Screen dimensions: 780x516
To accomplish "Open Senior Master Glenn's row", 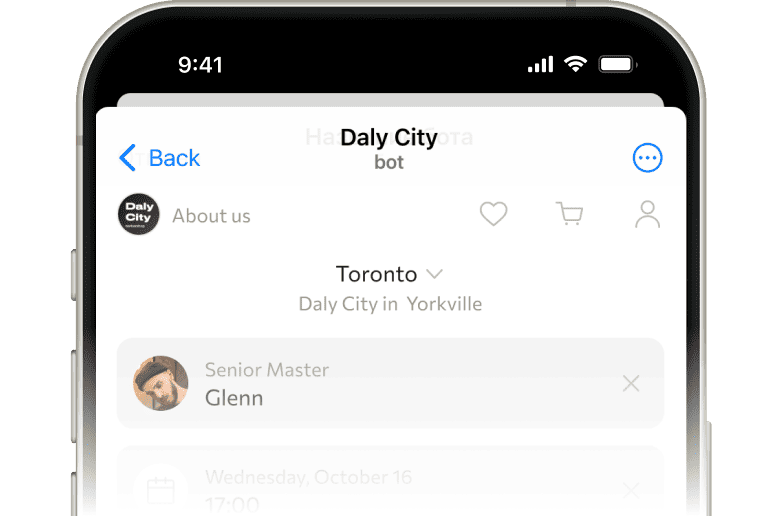I will 360,384.
